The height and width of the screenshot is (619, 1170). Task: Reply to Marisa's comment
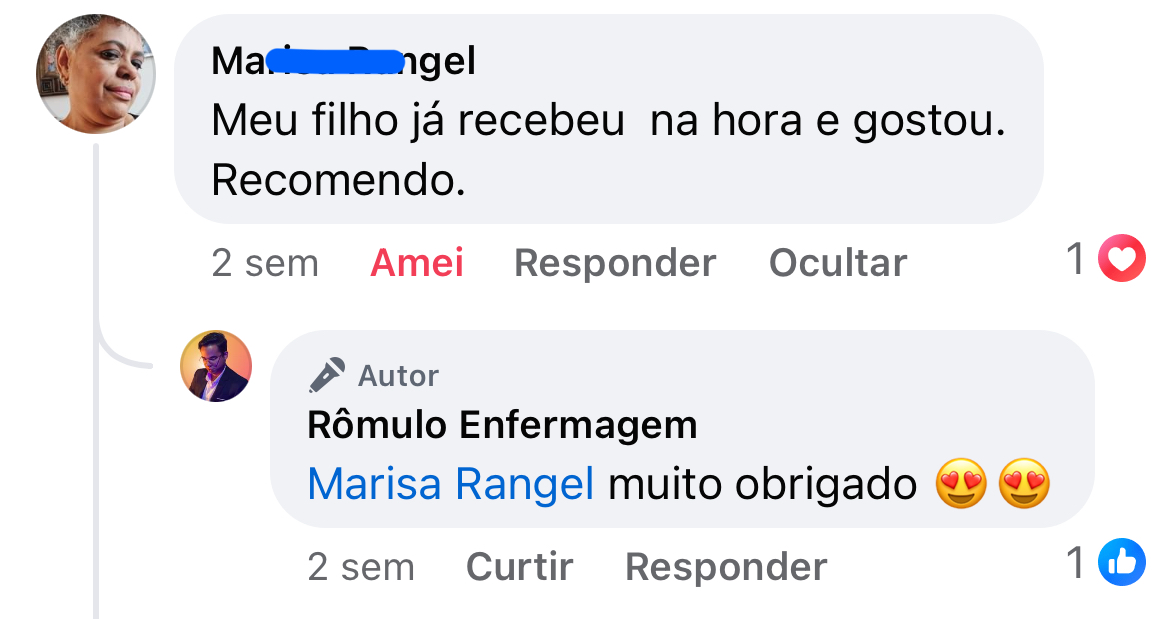[615, 263]
